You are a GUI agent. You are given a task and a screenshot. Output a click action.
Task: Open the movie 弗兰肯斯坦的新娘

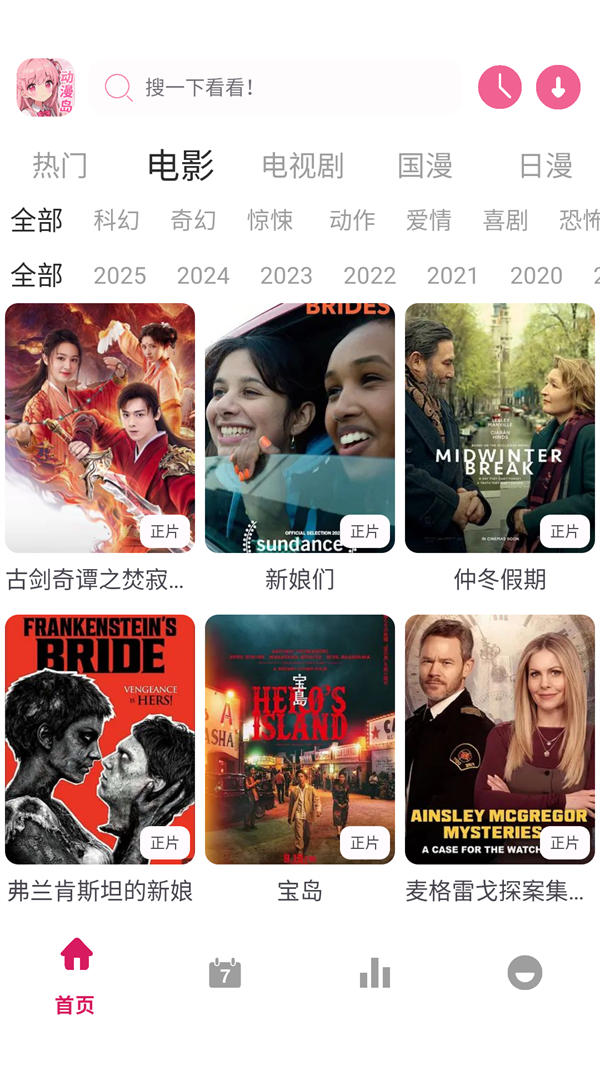click(100, 739)
